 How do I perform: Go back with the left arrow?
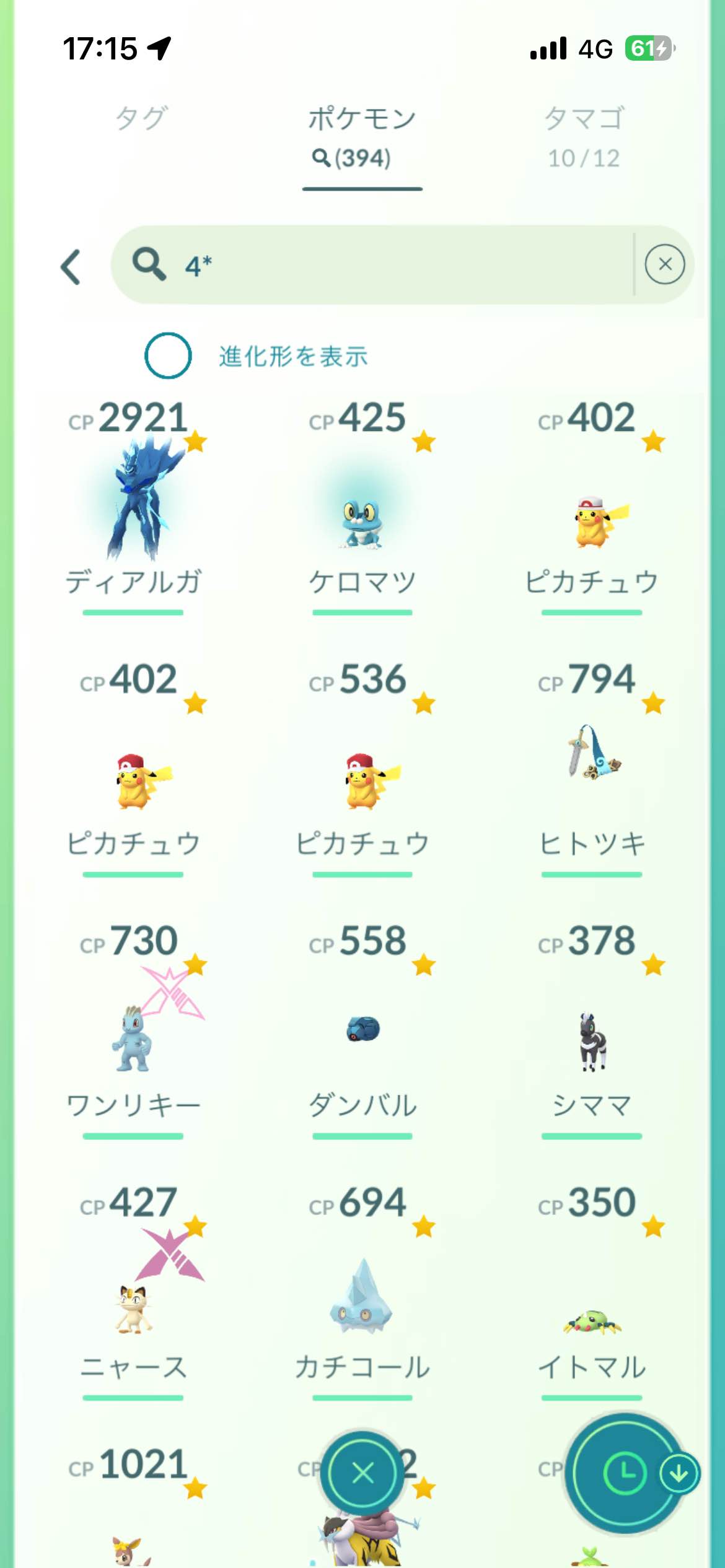pos(71,267)
